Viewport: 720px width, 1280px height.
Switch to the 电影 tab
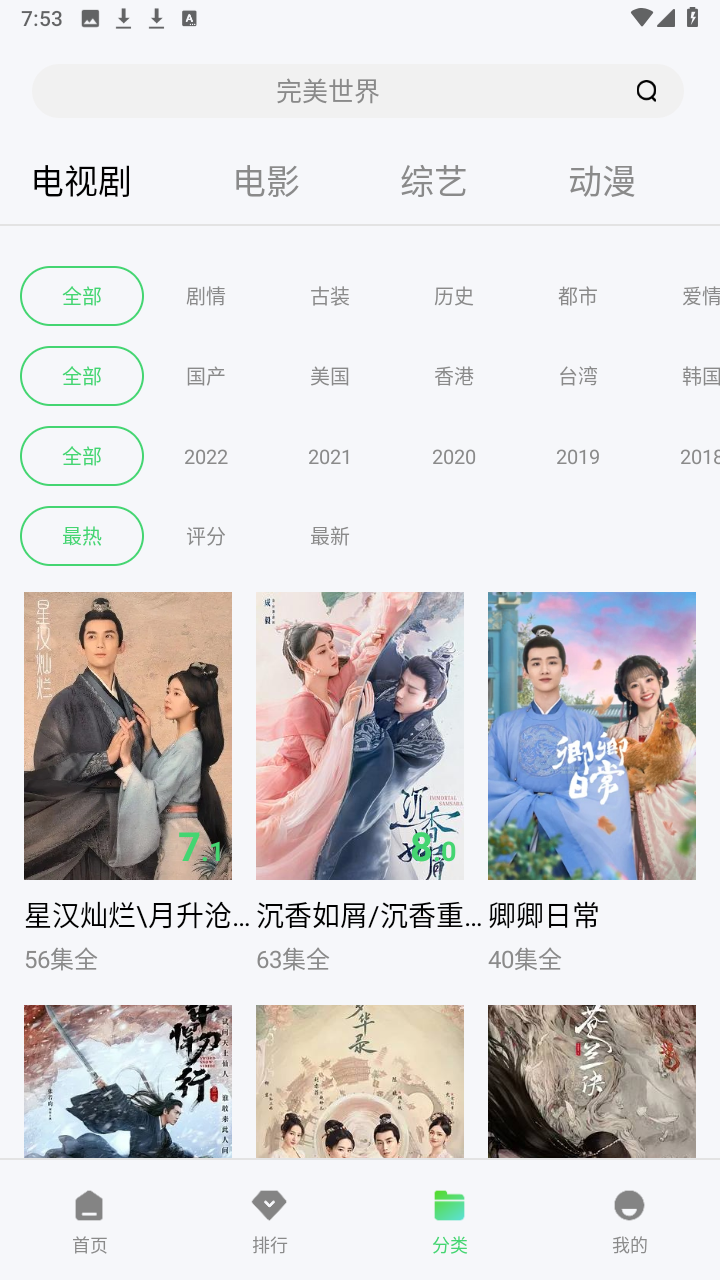266,182
